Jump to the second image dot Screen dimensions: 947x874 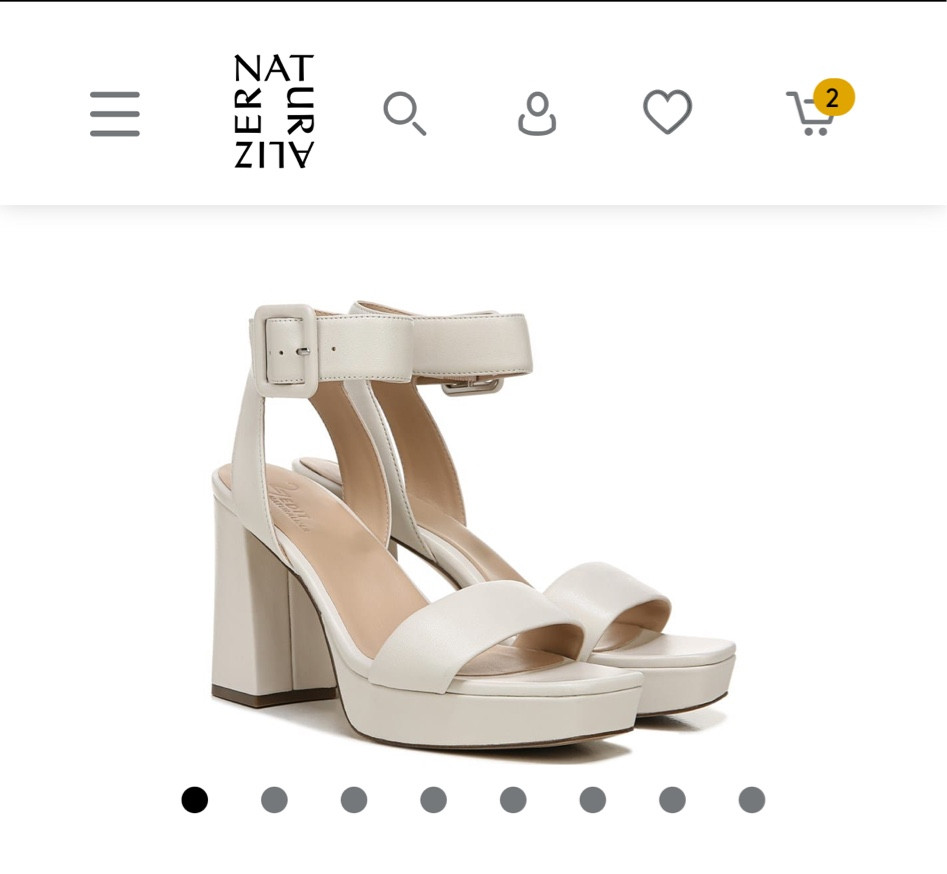(274, 800)
